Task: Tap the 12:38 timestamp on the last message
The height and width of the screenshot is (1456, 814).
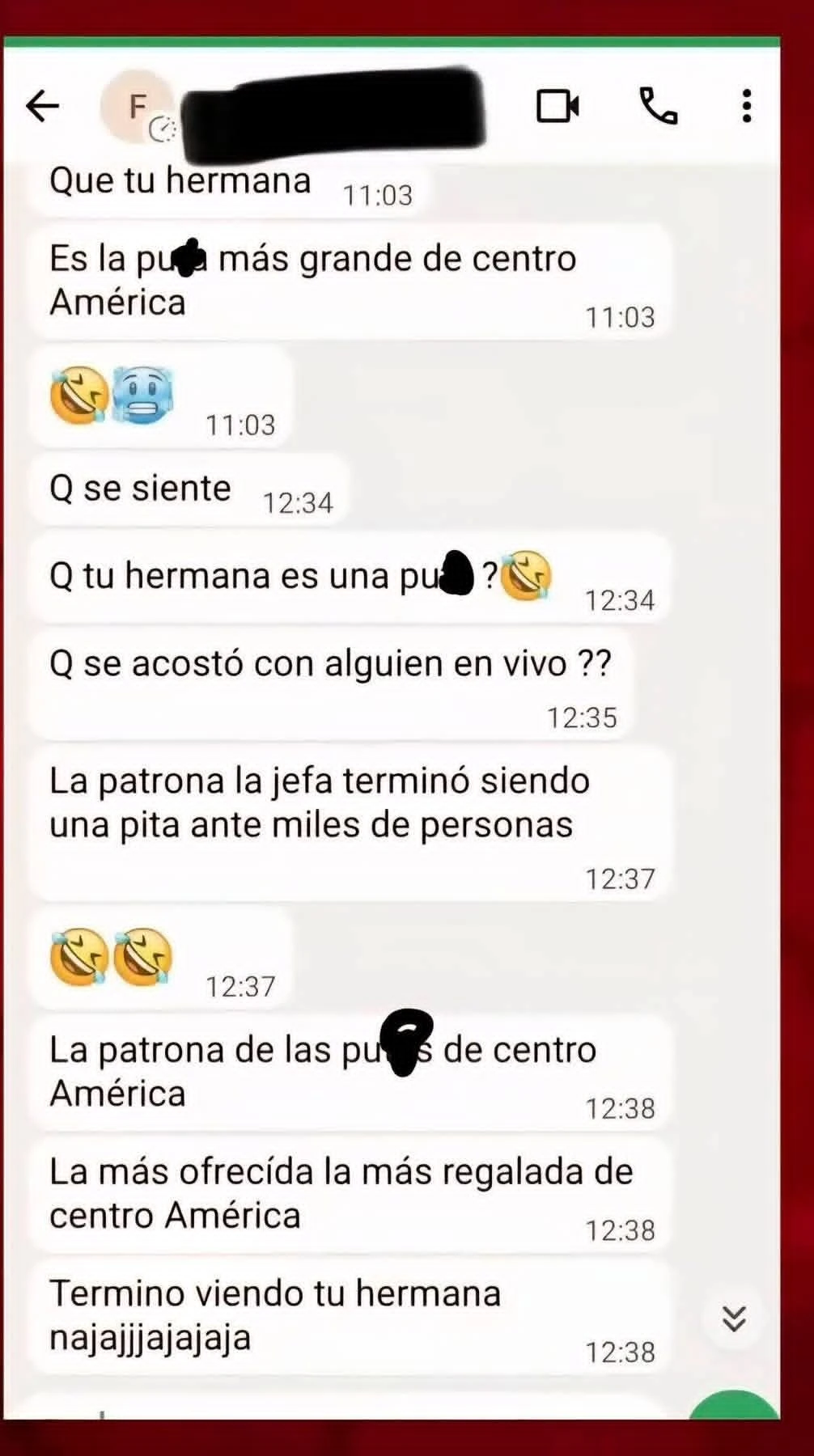Action: [x=618, y=1346]
